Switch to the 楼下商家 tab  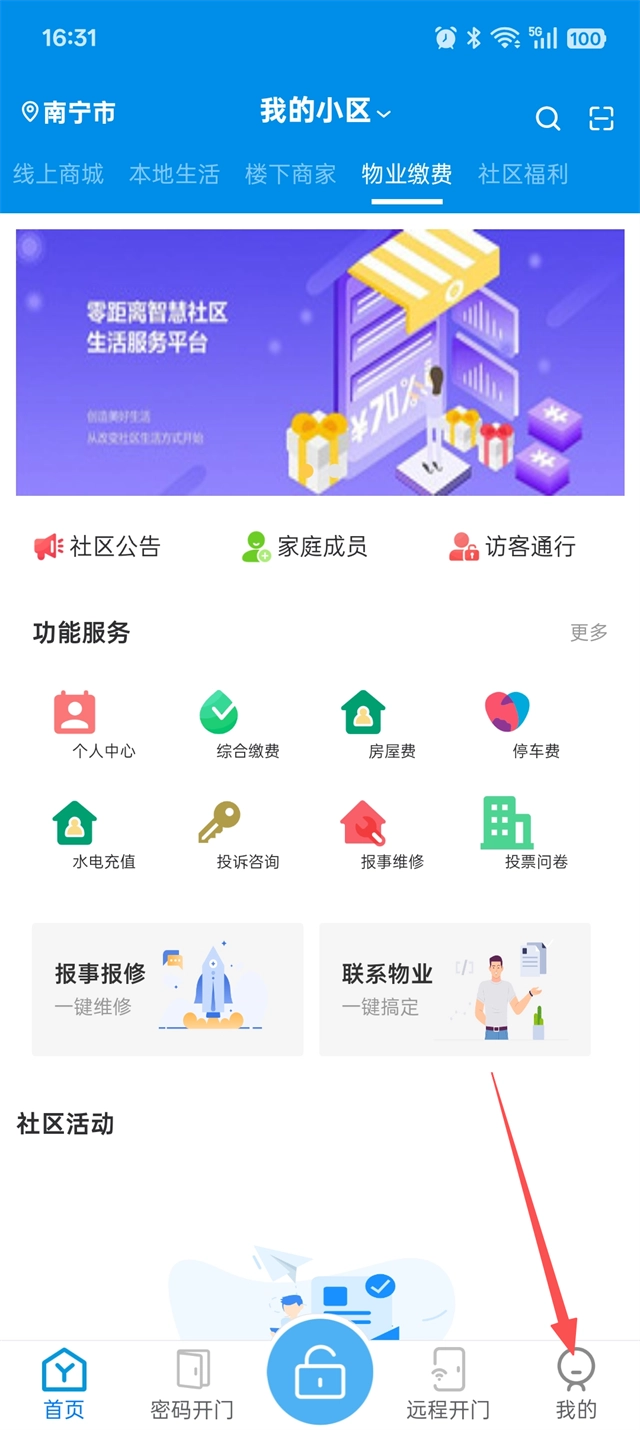click(290, 174)
